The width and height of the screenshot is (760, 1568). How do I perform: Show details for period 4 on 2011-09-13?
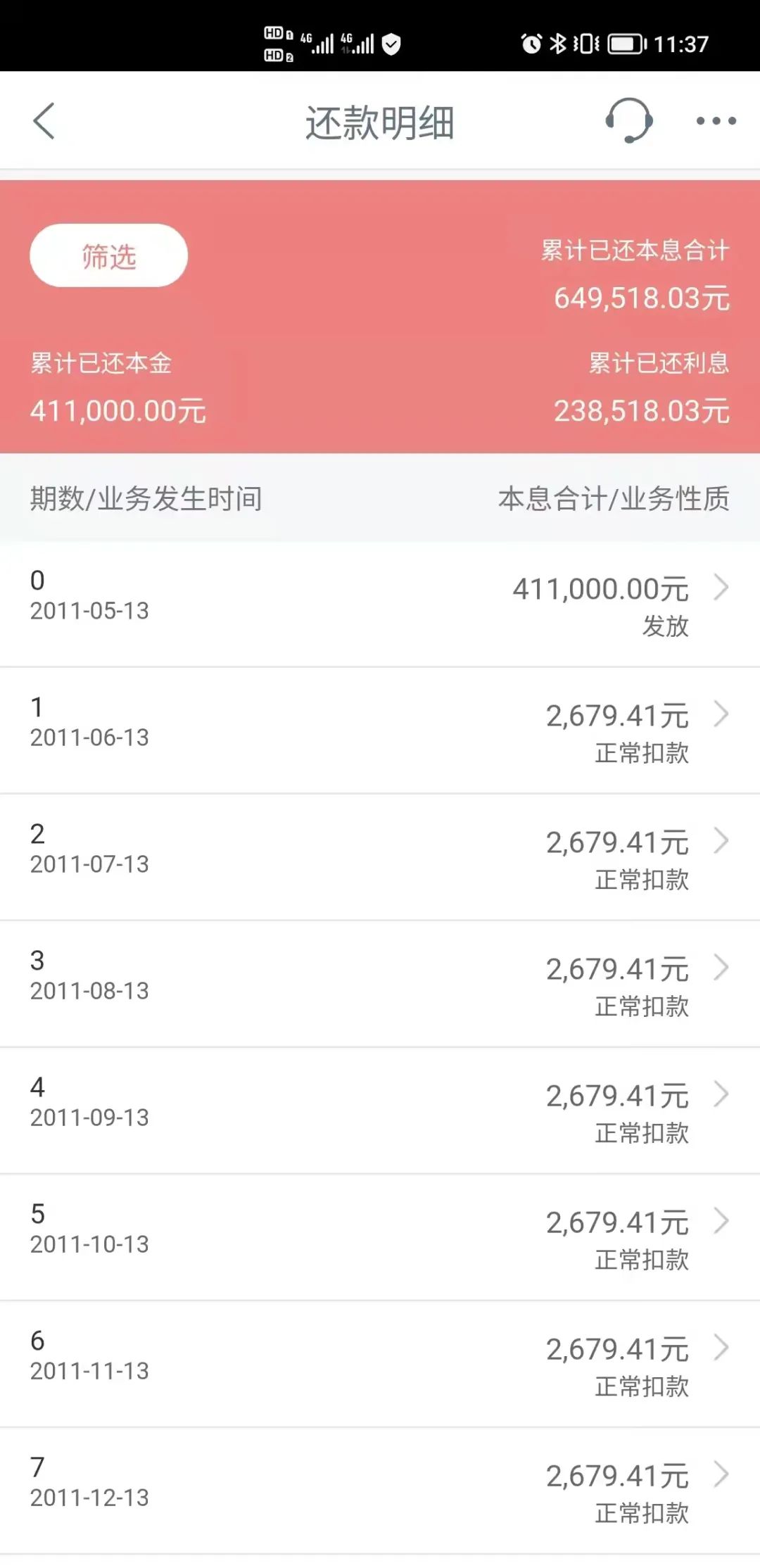(380, 1111)
